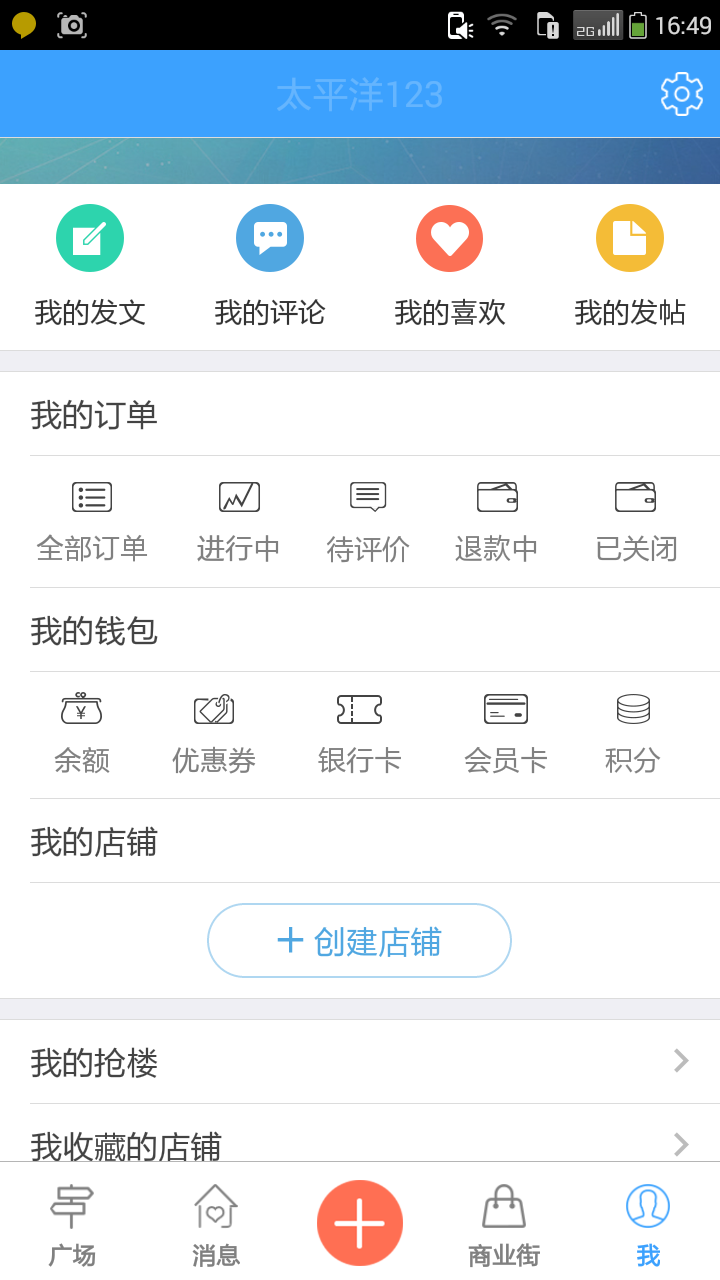The width and height of the screenshot is (720, 1280).
Task: Open 银行卡 in wallet
Action: [360, 733]
